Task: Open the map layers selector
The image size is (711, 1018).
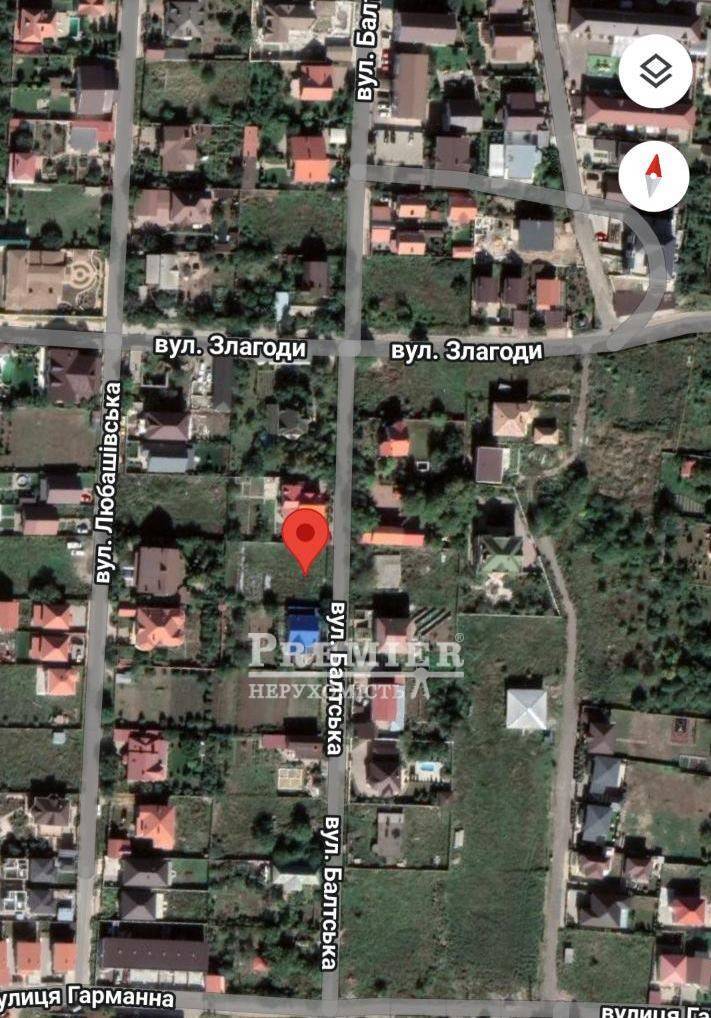Action: click(x=655, y=71)
